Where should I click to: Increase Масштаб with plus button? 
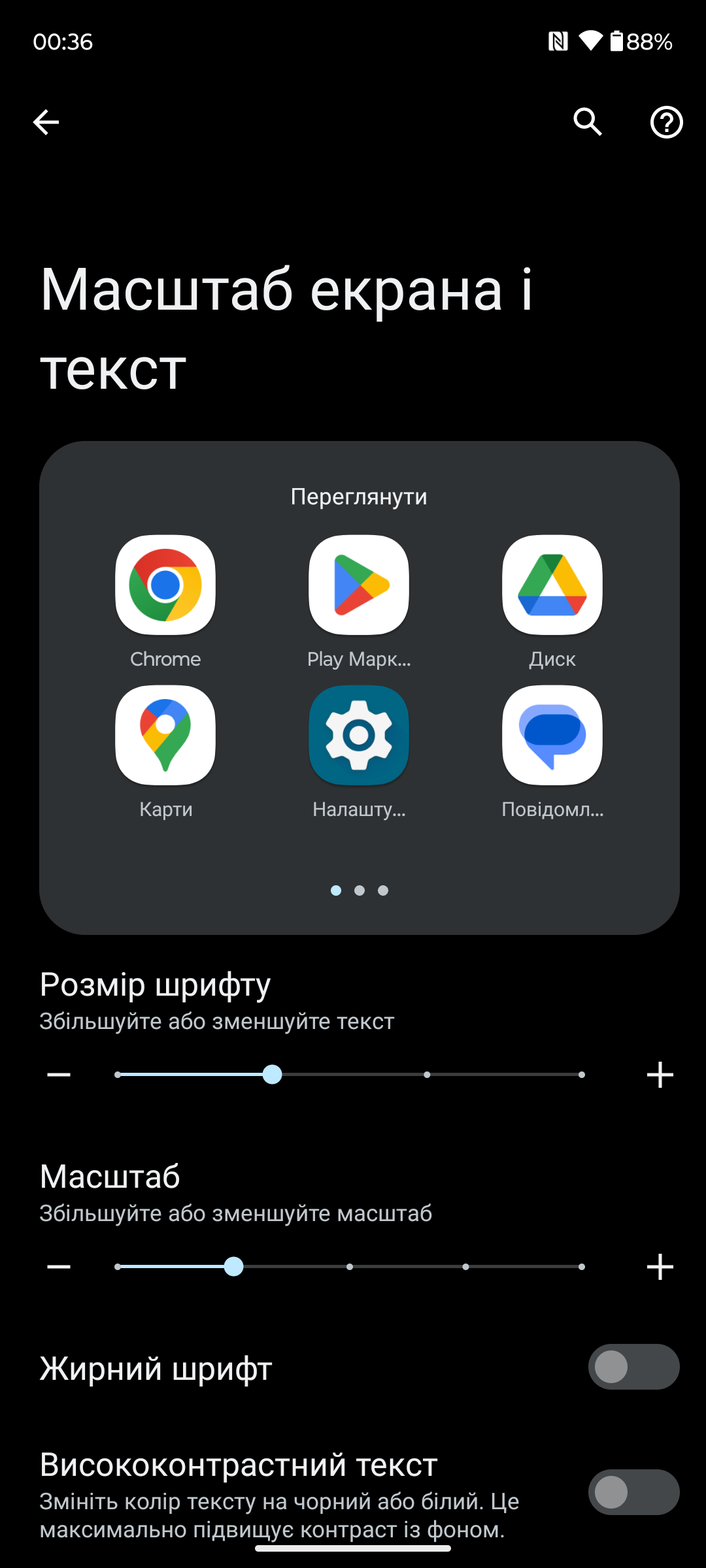[660, 1267]
